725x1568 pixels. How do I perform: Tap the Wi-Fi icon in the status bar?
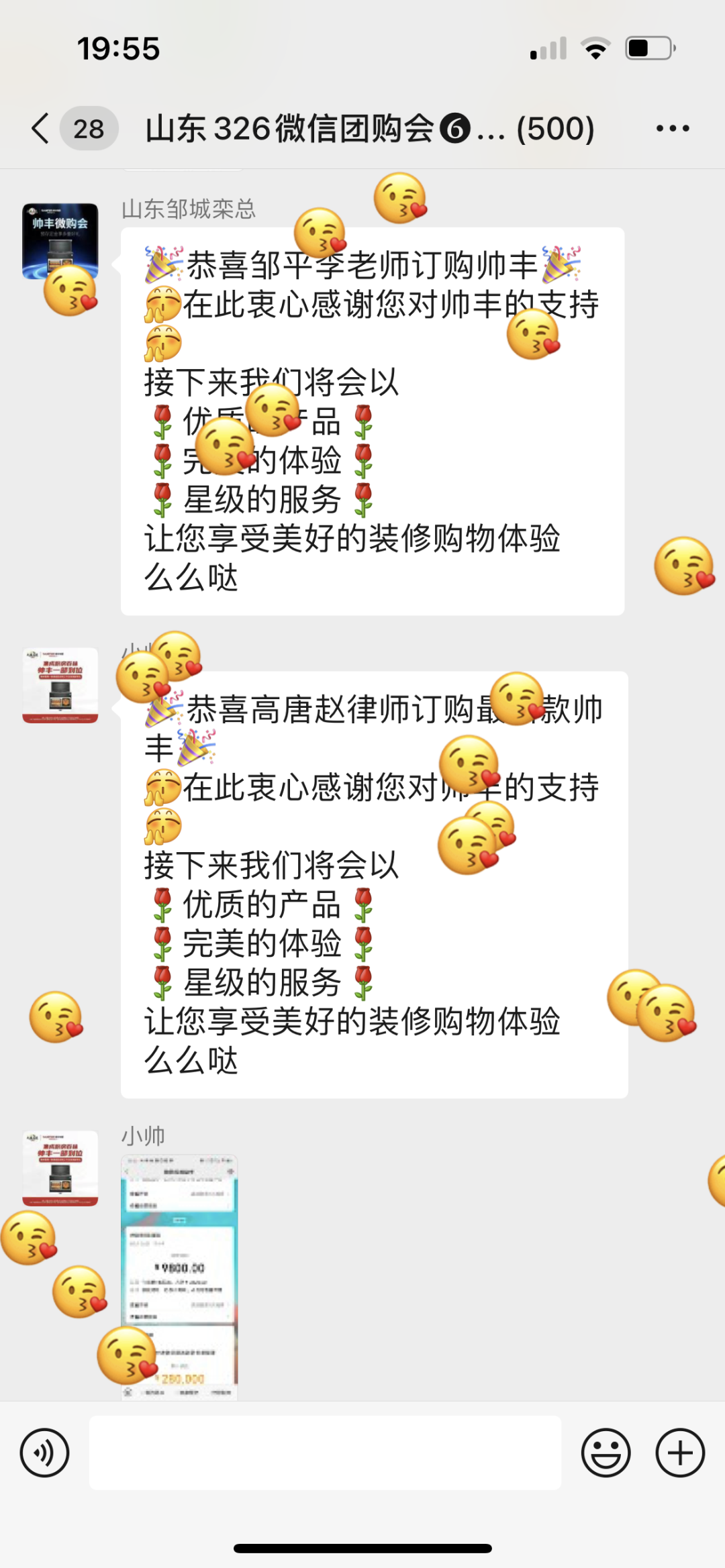point(593,47)
